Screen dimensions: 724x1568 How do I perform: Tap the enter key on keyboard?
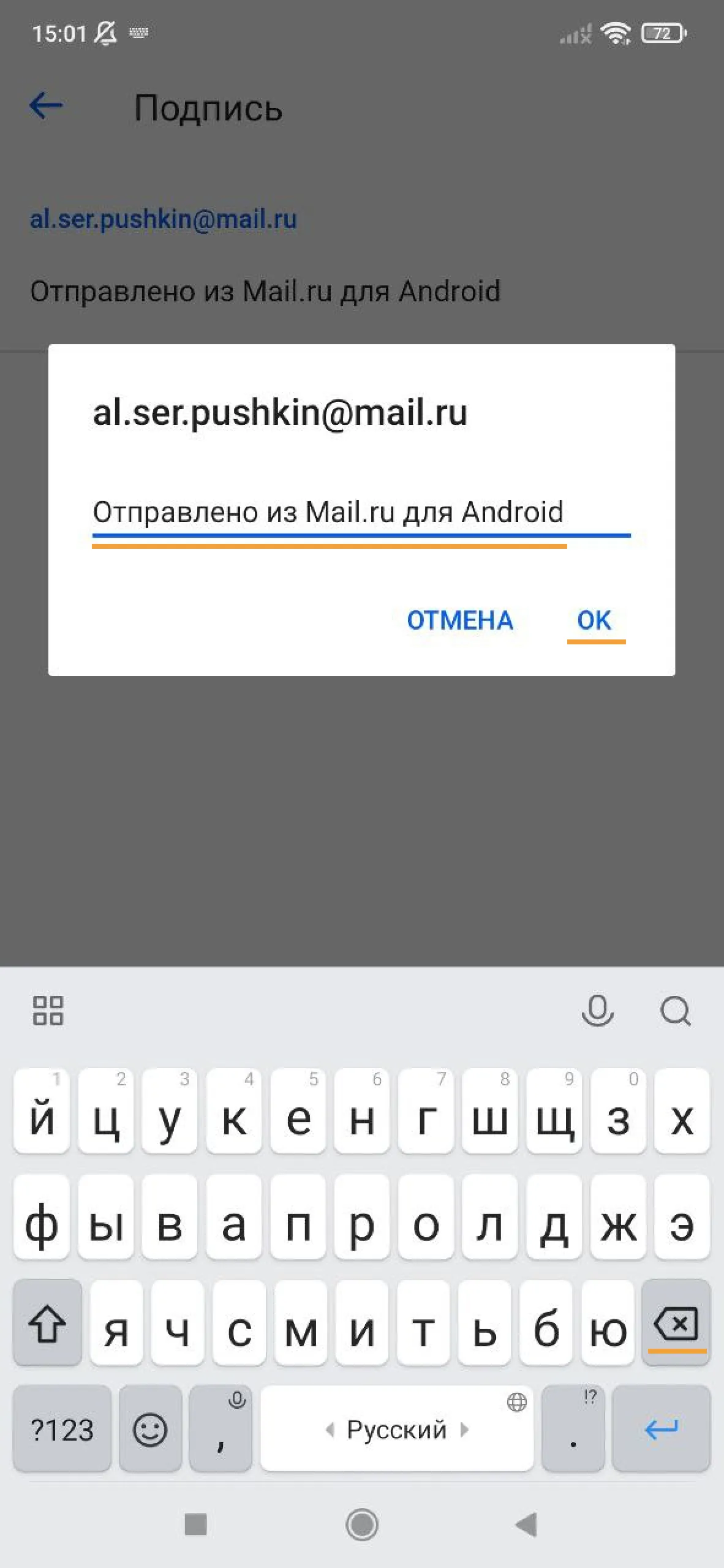click(x=661, y=1430)
